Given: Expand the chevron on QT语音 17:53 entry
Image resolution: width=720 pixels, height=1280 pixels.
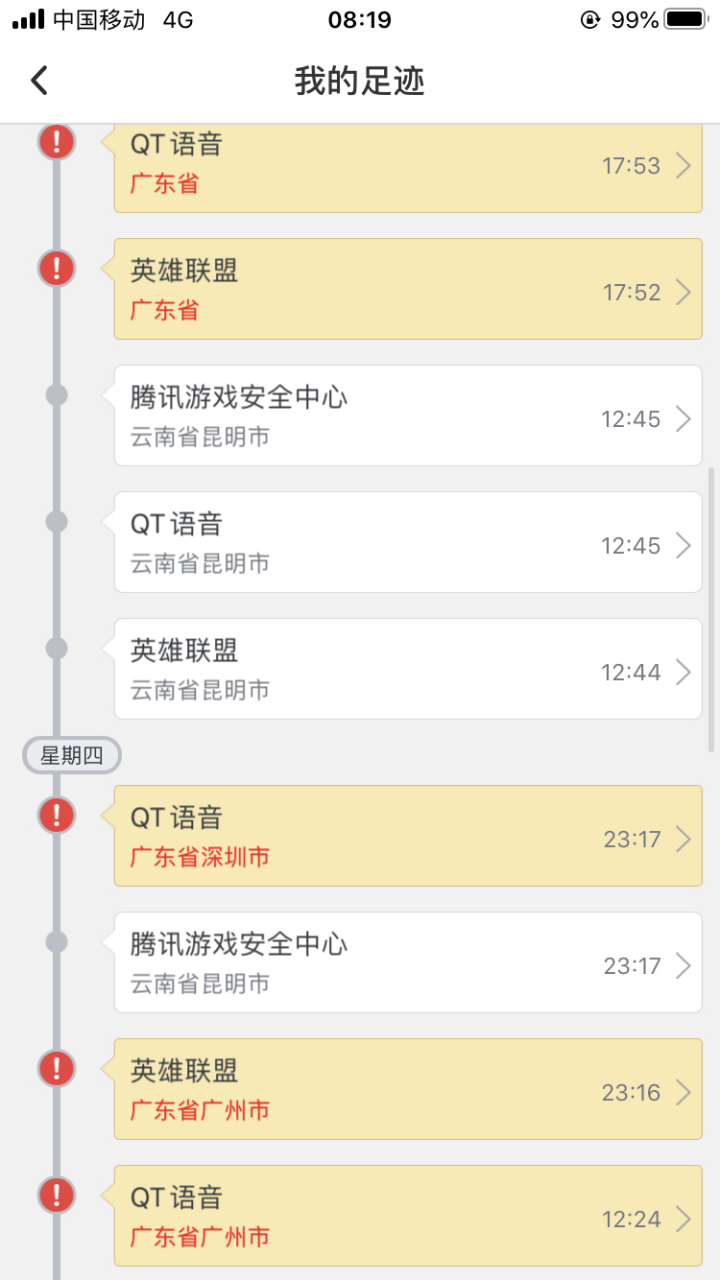Looking at the screenshot, I should 683,165.
